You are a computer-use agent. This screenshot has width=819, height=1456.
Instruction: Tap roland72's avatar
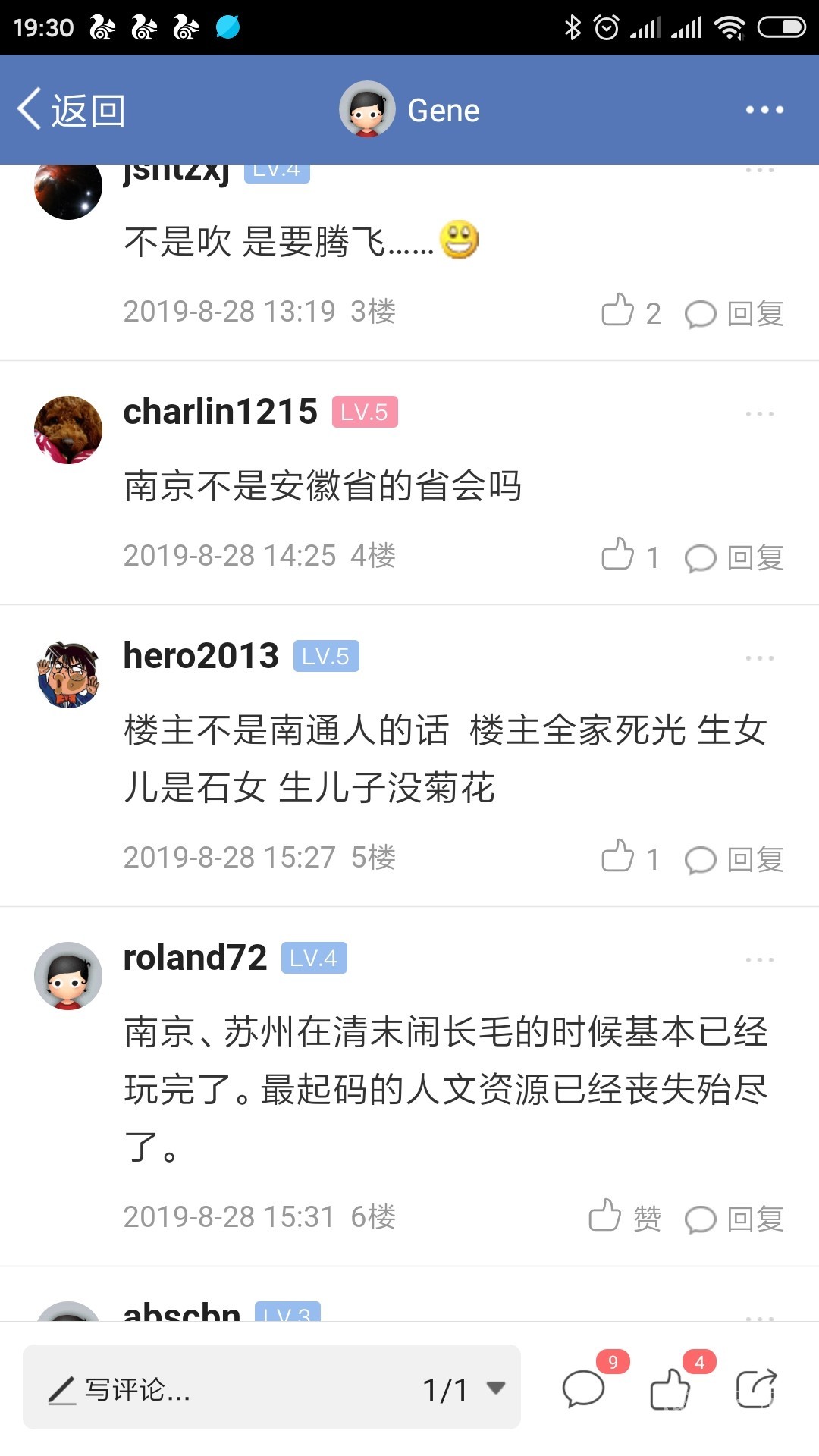pos(68,975)
